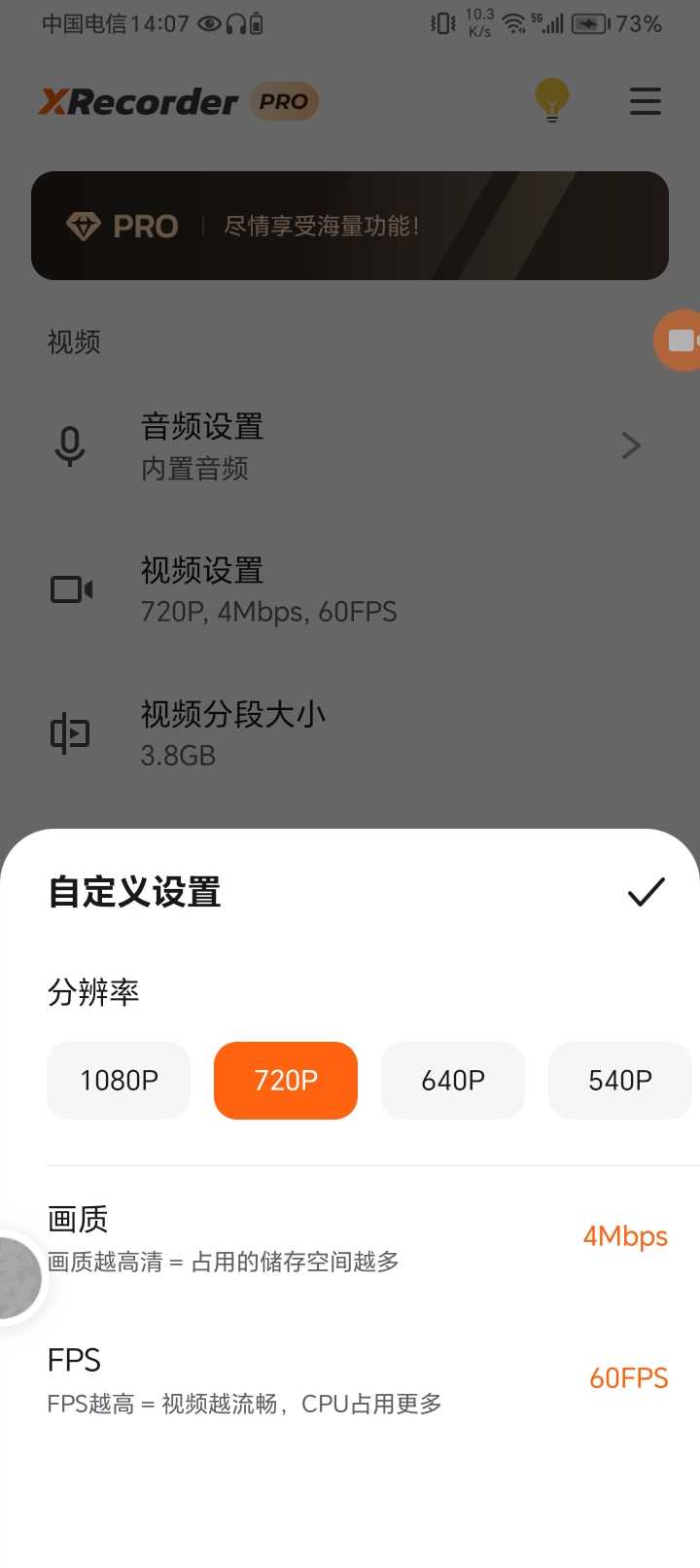Choose the 640P resolution chip
The height and width of the screenshot is (1568, 700).
453,1081
